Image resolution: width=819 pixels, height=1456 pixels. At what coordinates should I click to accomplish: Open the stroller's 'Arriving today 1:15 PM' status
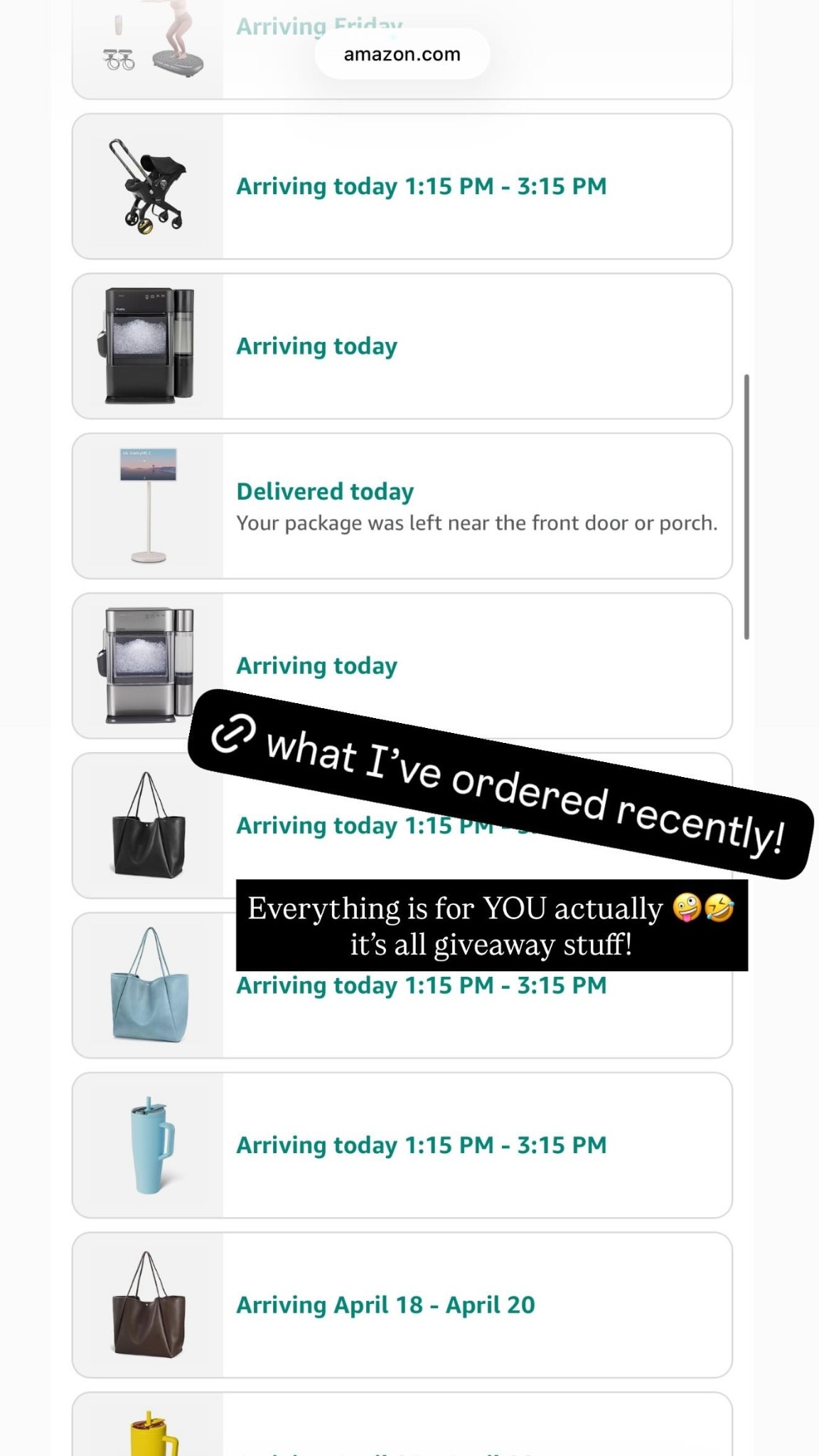click(x=420, y=186)
